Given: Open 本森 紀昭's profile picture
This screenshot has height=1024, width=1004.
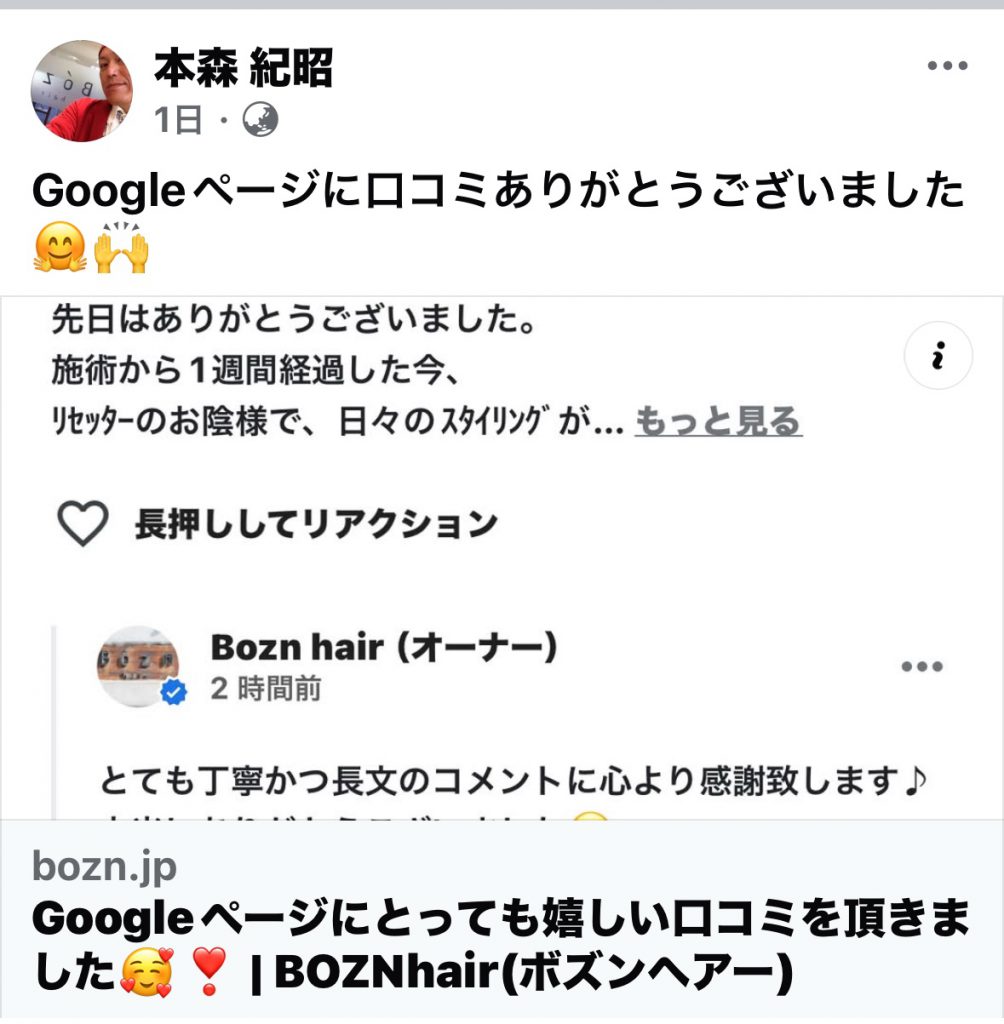Looking at the screenshot, I should pyautogui.click(x=82, y=91).
